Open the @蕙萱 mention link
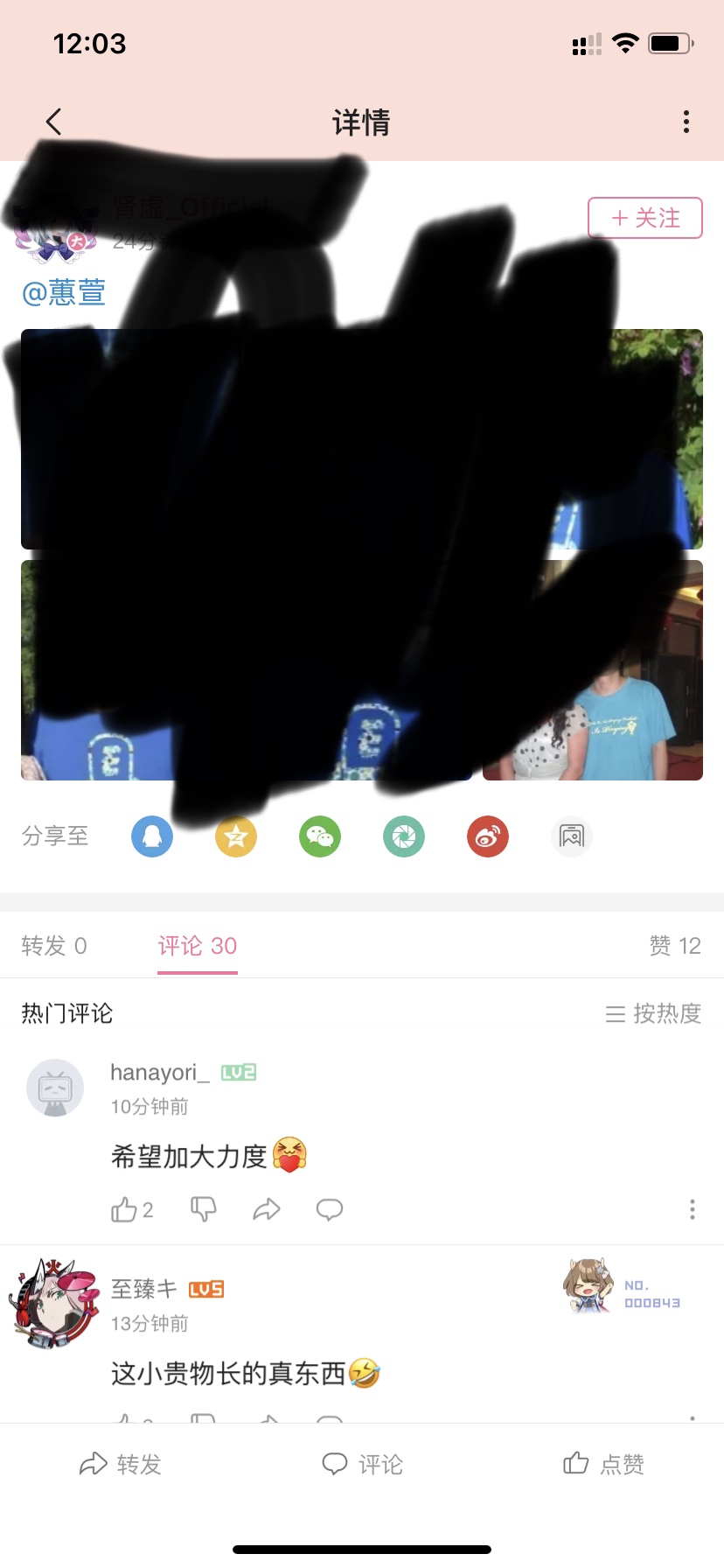 (x=63, y=292)
